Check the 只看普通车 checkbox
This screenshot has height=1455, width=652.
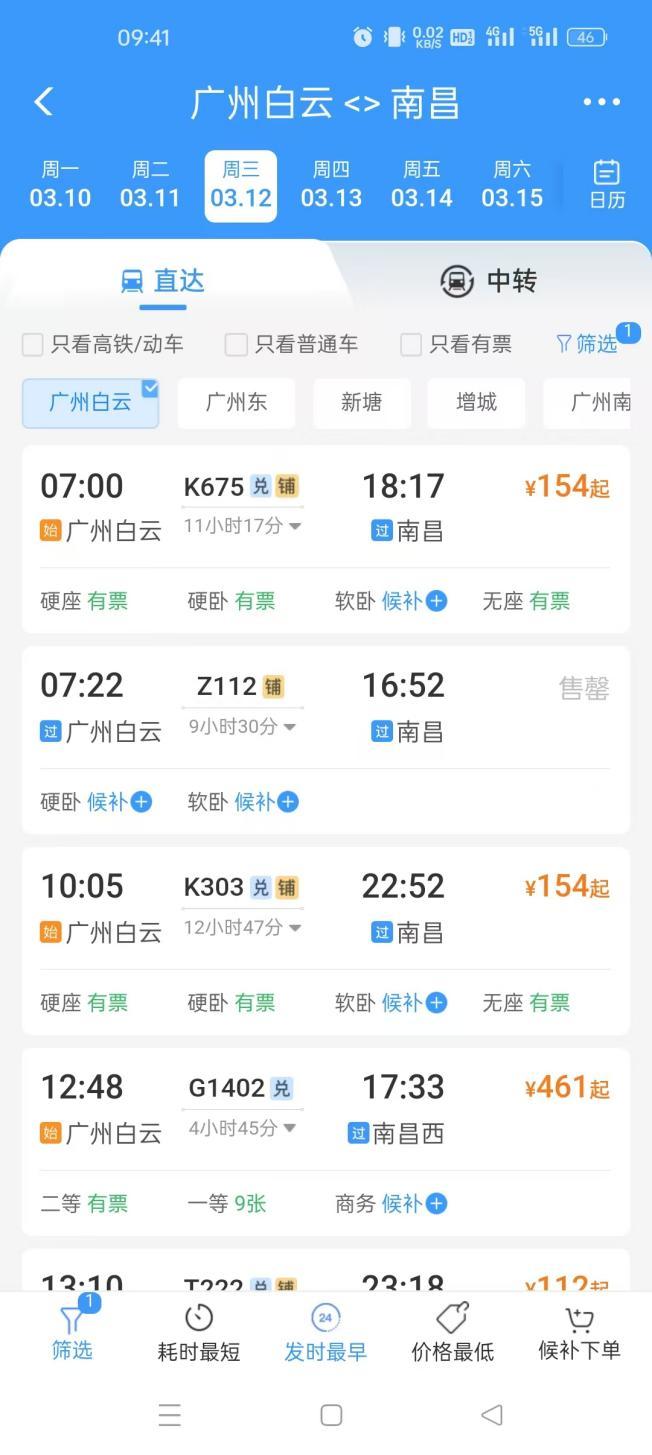(x=292, y=345)
